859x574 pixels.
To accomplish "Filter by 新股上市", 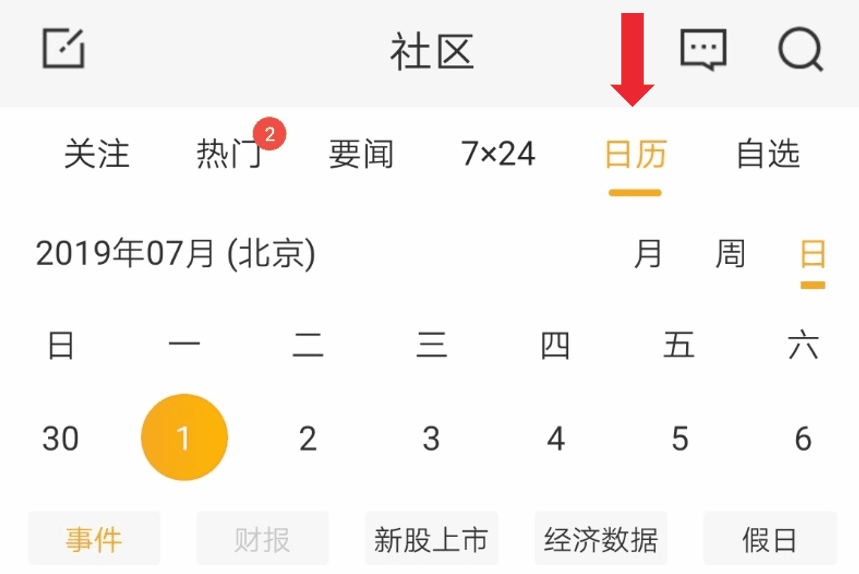I will click(x=431, y=541).
